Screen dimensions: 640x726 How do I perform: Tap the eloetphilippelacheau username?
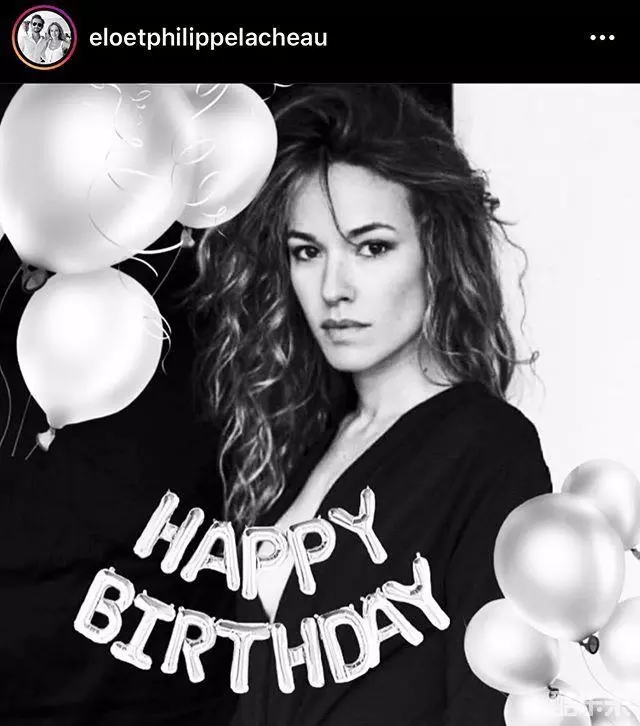coord(208,38)
